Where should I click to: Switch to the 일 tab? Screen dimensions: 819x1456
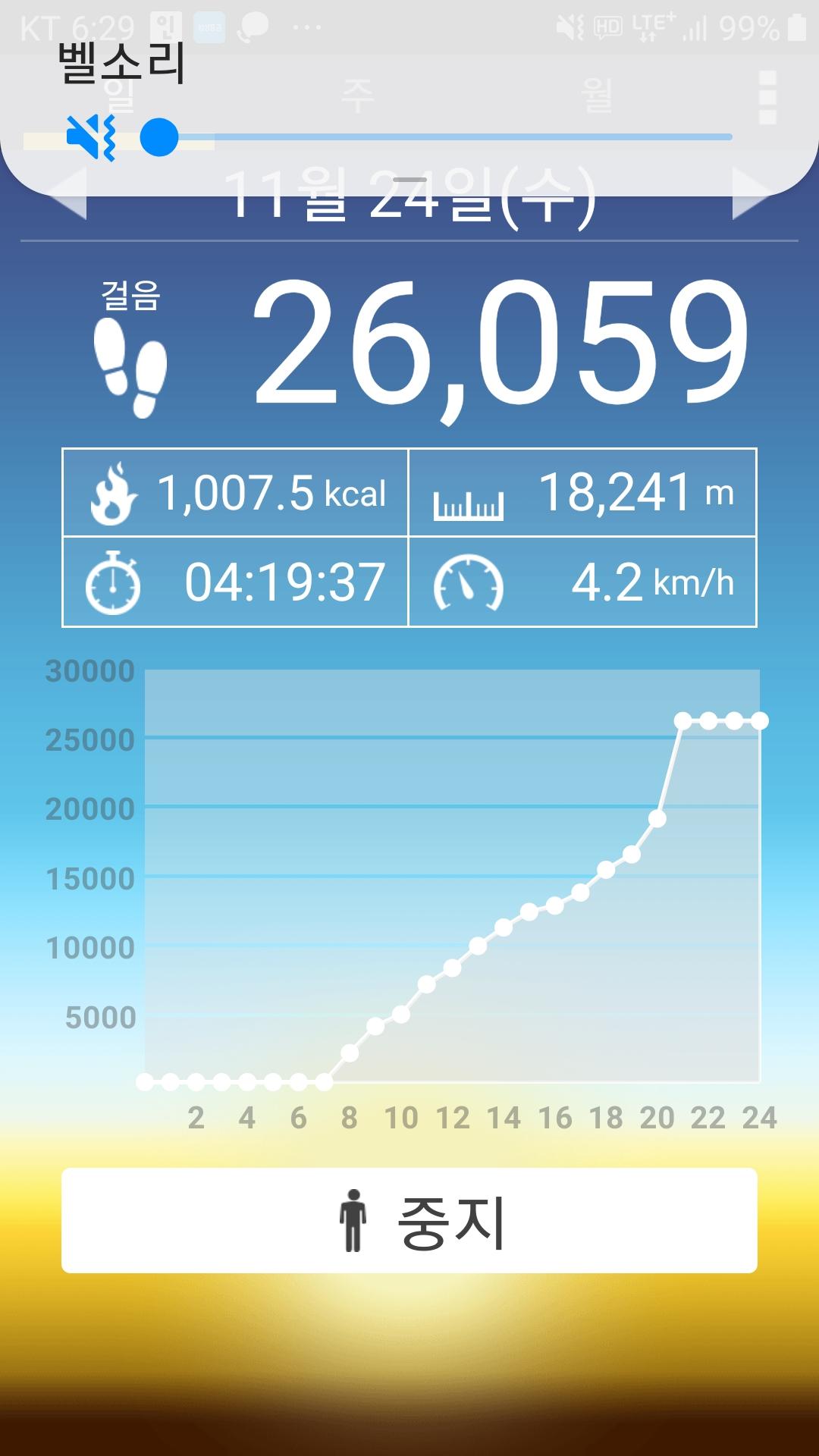coord(118,95)
